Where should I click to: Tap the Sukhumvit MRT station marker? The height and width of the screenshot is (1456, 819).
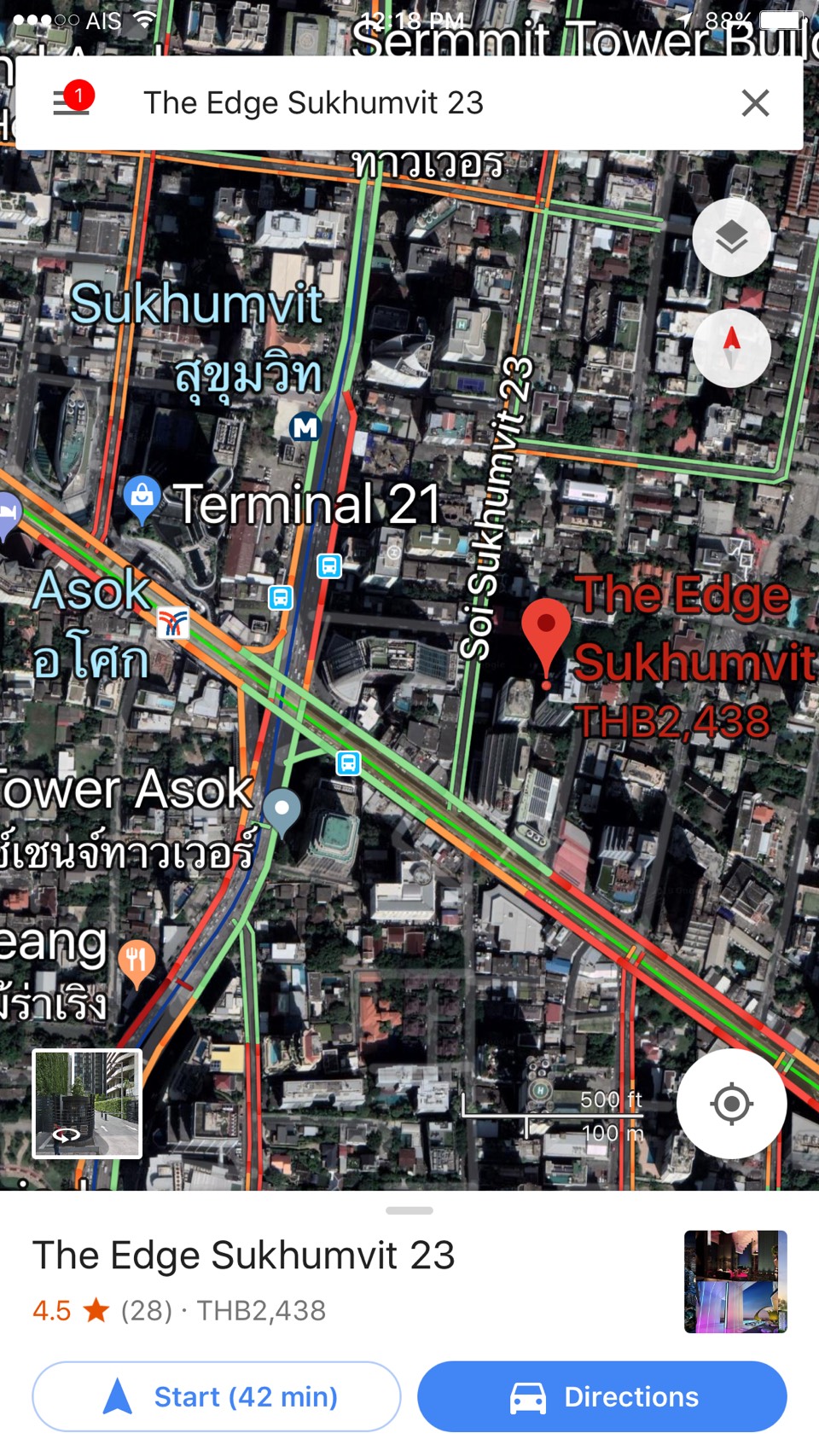305,427
